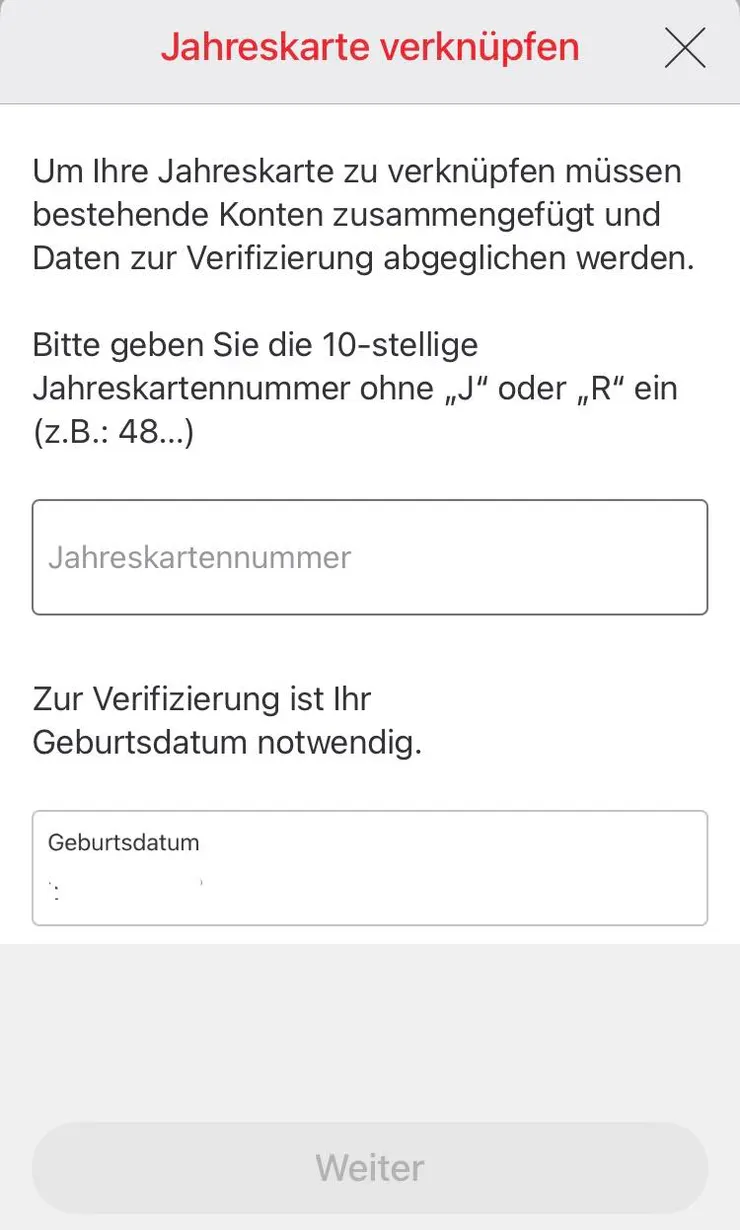
Task: Select the Geburtsdatum field
Action: [370, 868]
